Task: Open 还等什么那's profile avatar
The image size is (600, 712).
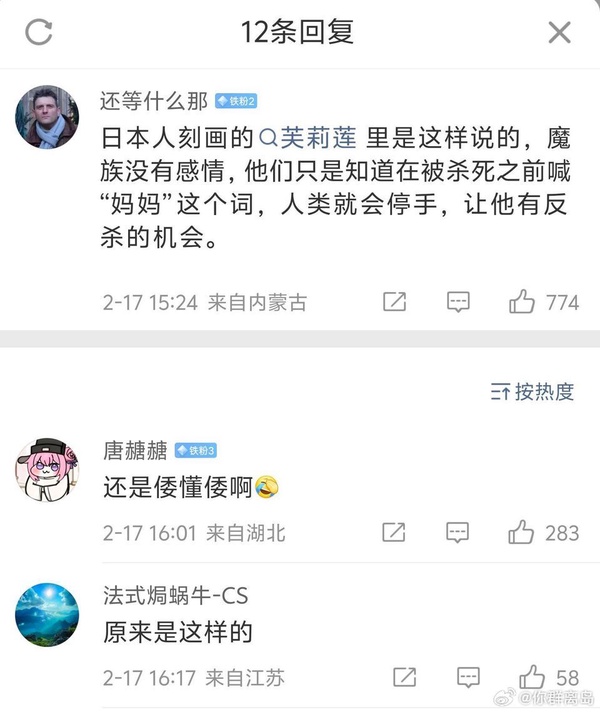Action: coord(46,117)
